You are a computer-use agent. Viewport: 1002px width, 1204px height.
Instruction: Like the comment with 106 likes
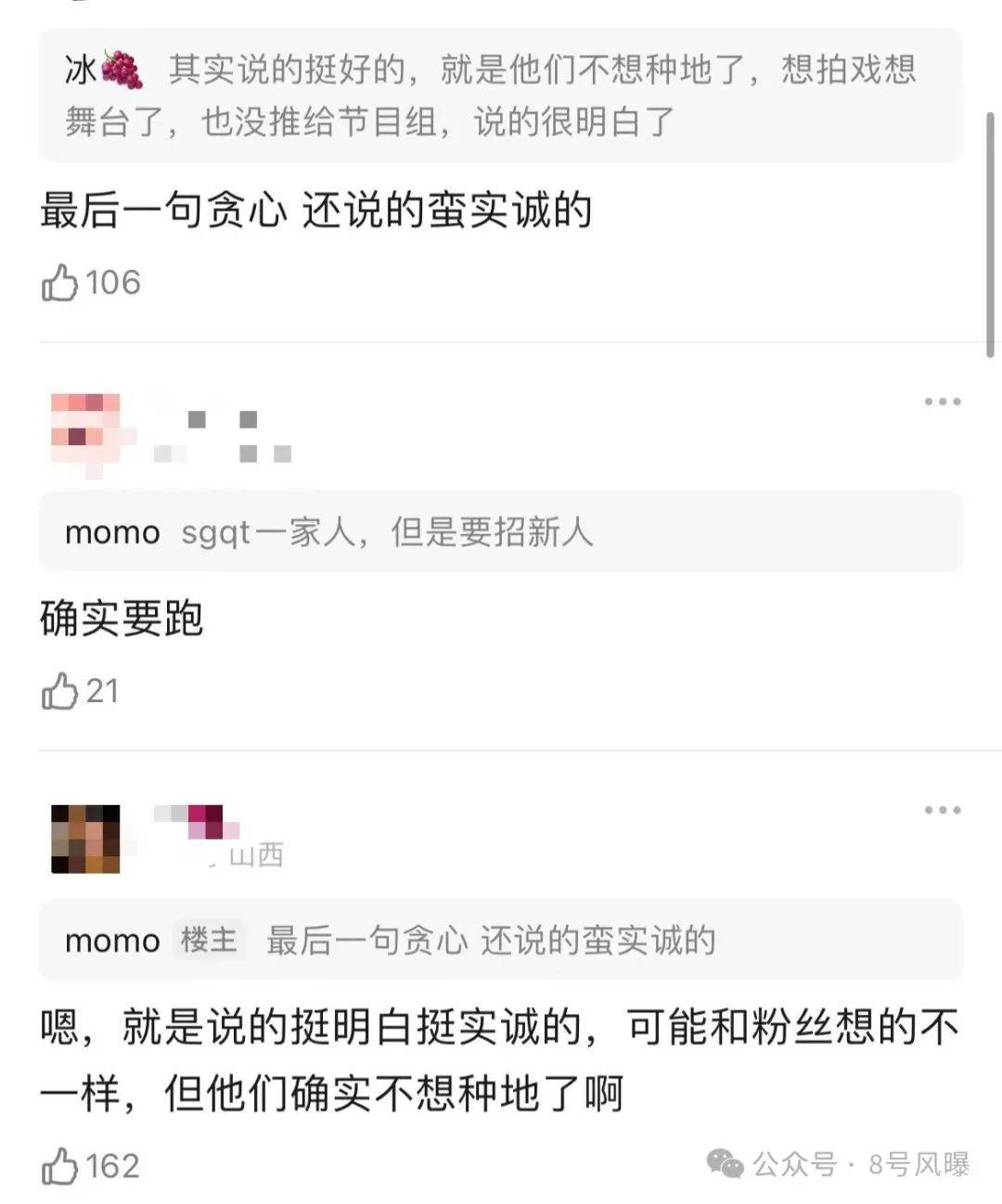[x=60, y=283]
